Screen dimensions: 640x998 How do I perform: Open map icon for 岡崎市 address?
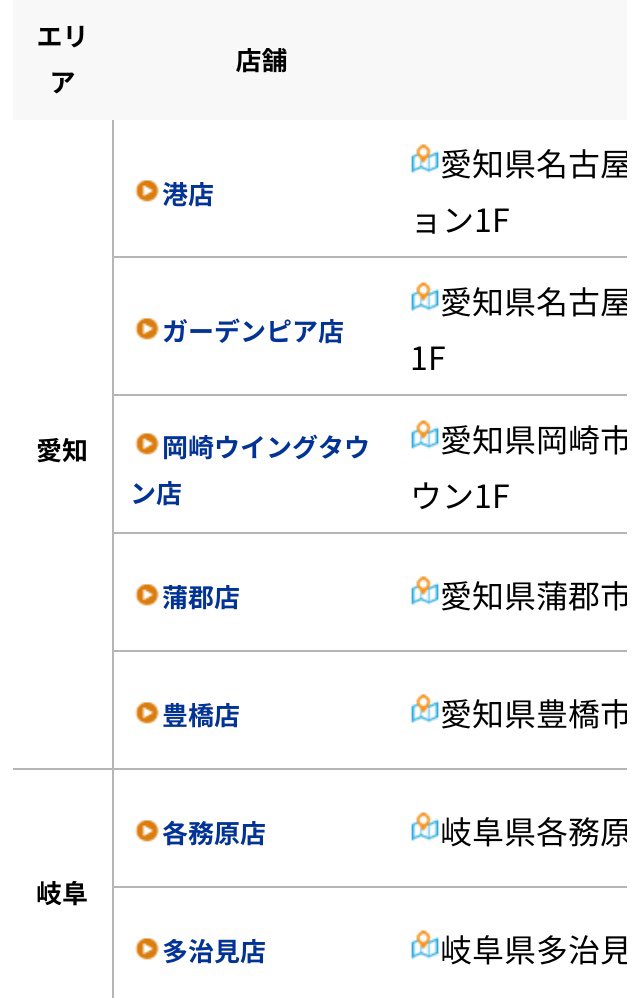click(425, 435)
